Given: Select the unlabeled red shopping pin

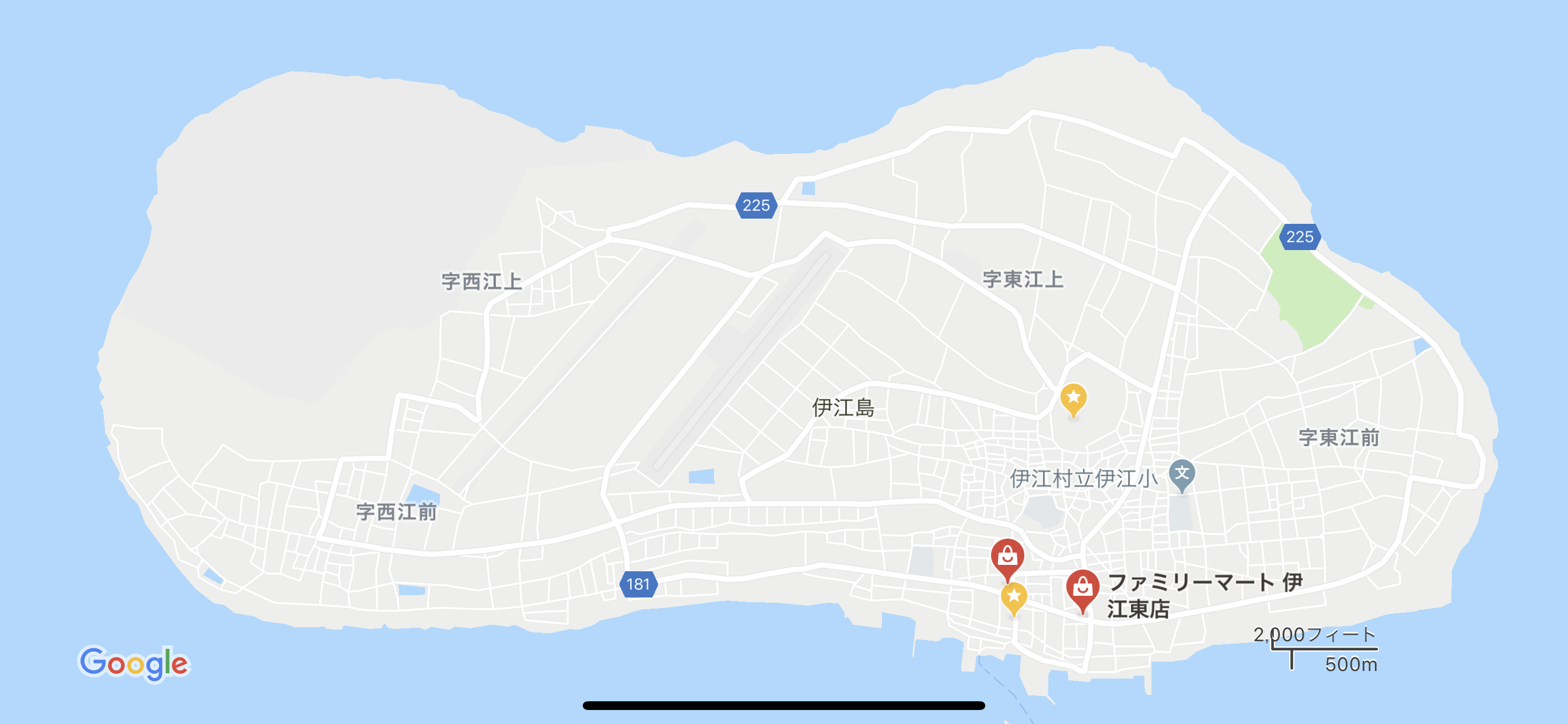Looking at the screenshot, I should (x=1007, y=557).
